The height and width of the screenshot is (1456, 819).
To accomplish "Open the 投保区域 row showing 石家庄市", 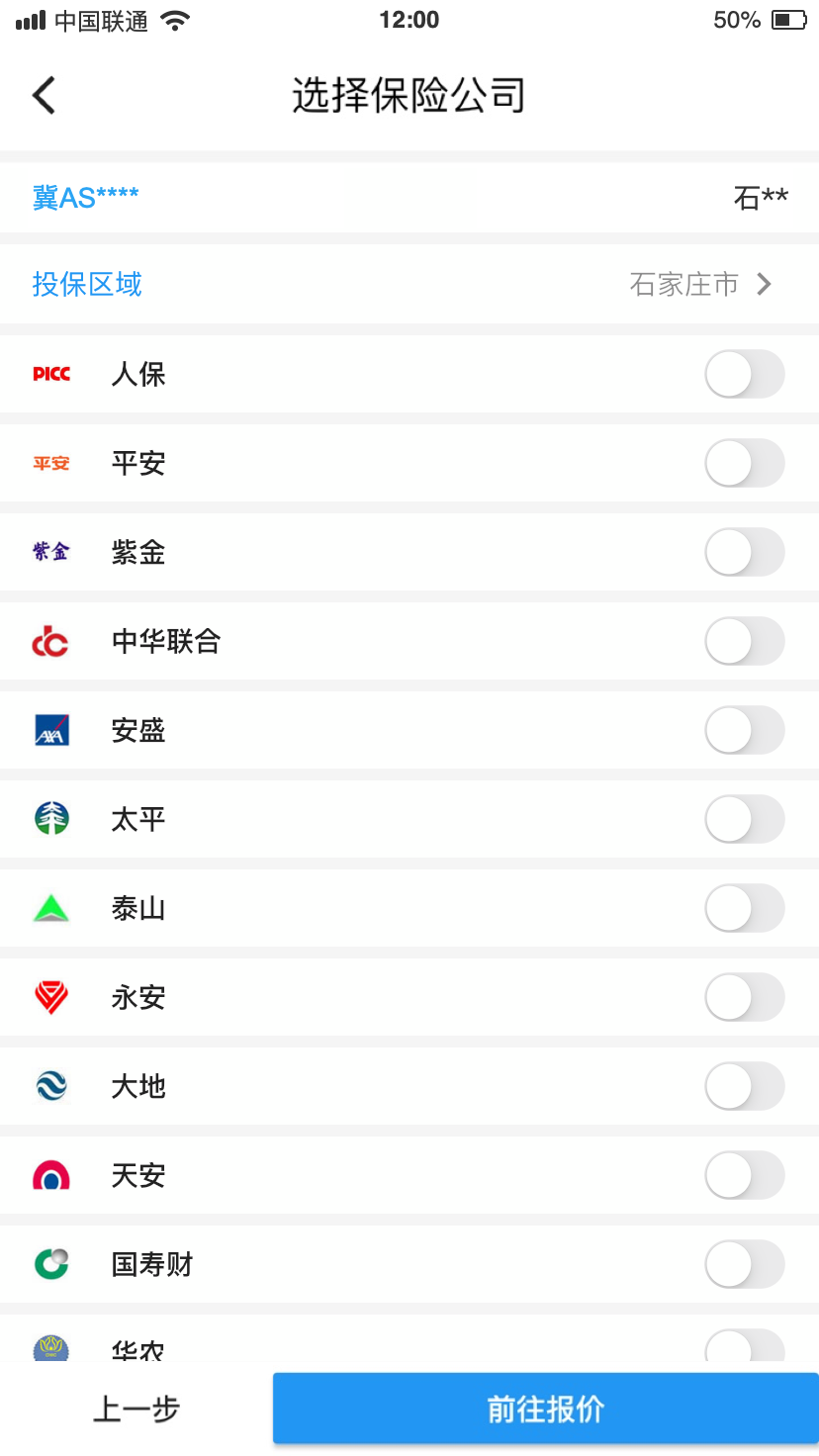I will pos(409,284).
